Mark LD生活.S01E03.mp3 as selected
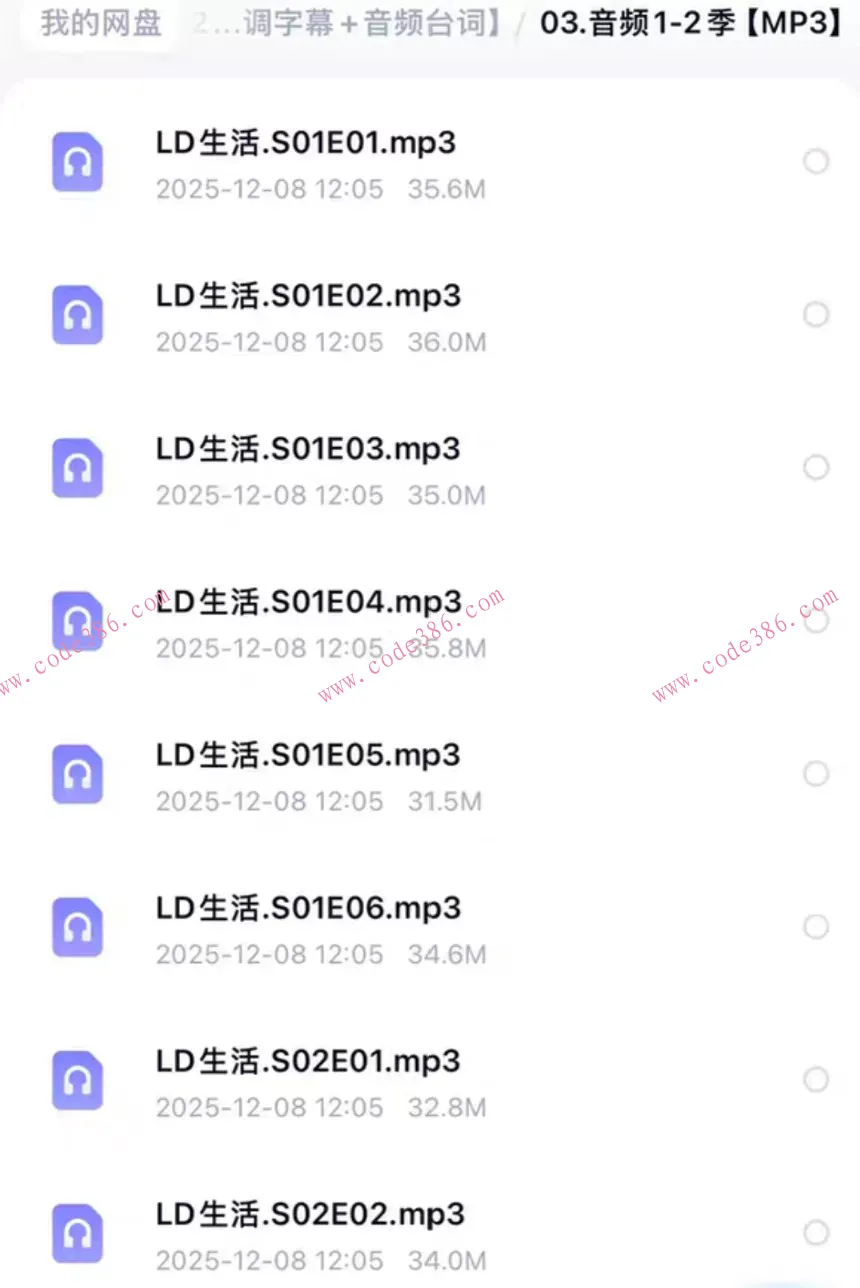The image size is (860, 1288). (x=816, y=468)
